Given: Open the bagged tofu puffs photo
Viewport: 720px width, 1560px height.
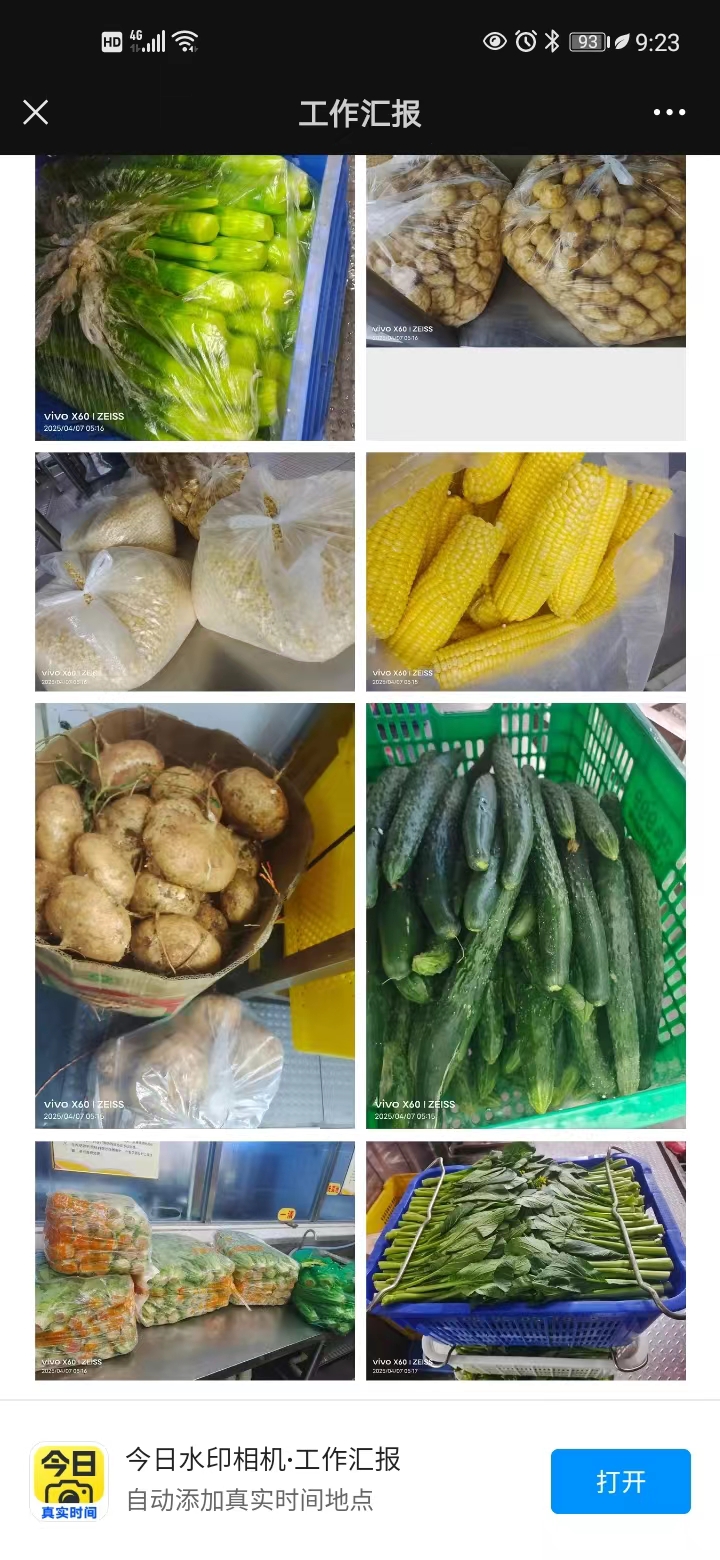Looking at the screenshot, I should (x=526, y=252).
